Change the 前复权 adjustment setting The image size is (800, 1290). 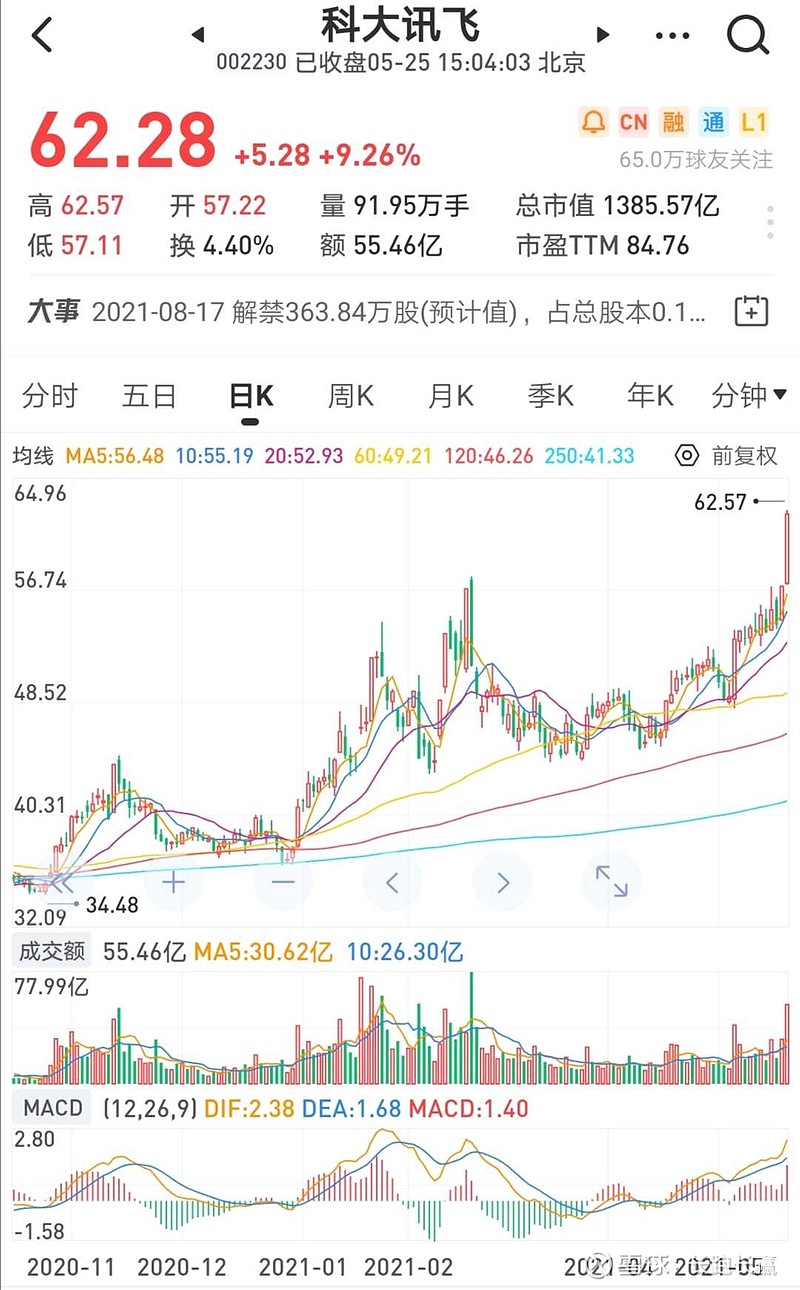tap(727, 456)
